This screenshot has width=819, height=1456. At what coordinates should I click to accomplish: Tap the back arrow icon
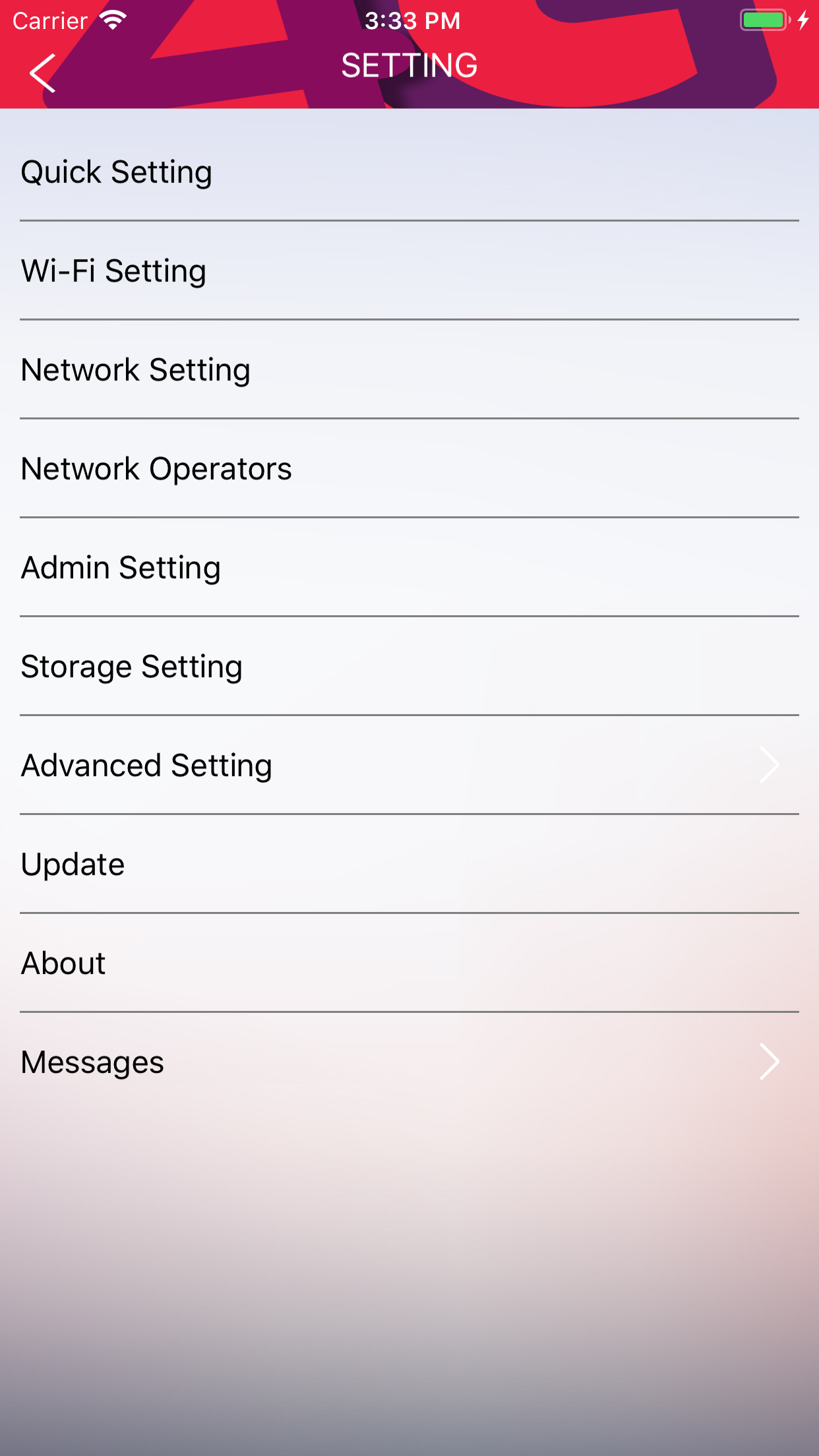click(x=42, y=73)
